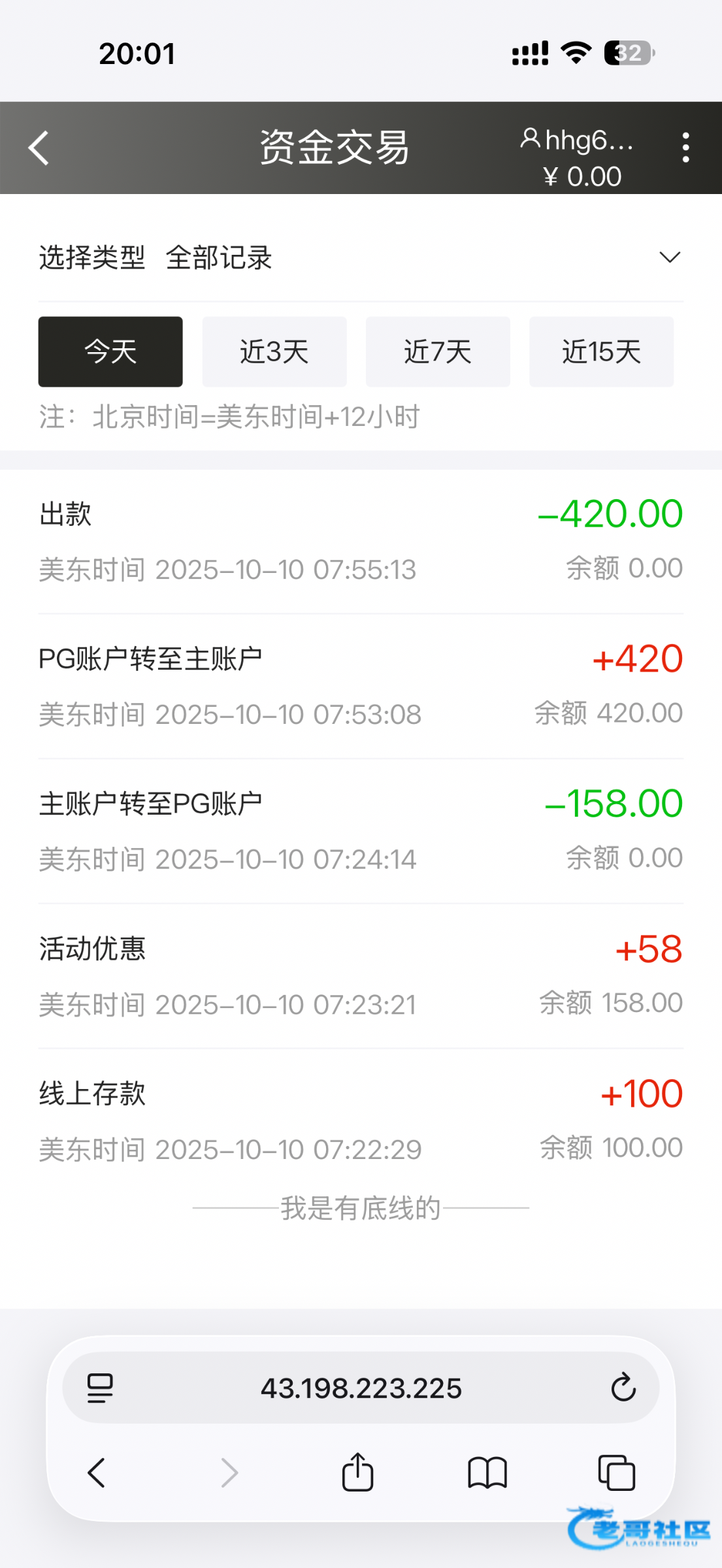Viewport: 722px width, 1568px height.
Task: Open the three-dot overflow menu
Action: click(685, 148)
